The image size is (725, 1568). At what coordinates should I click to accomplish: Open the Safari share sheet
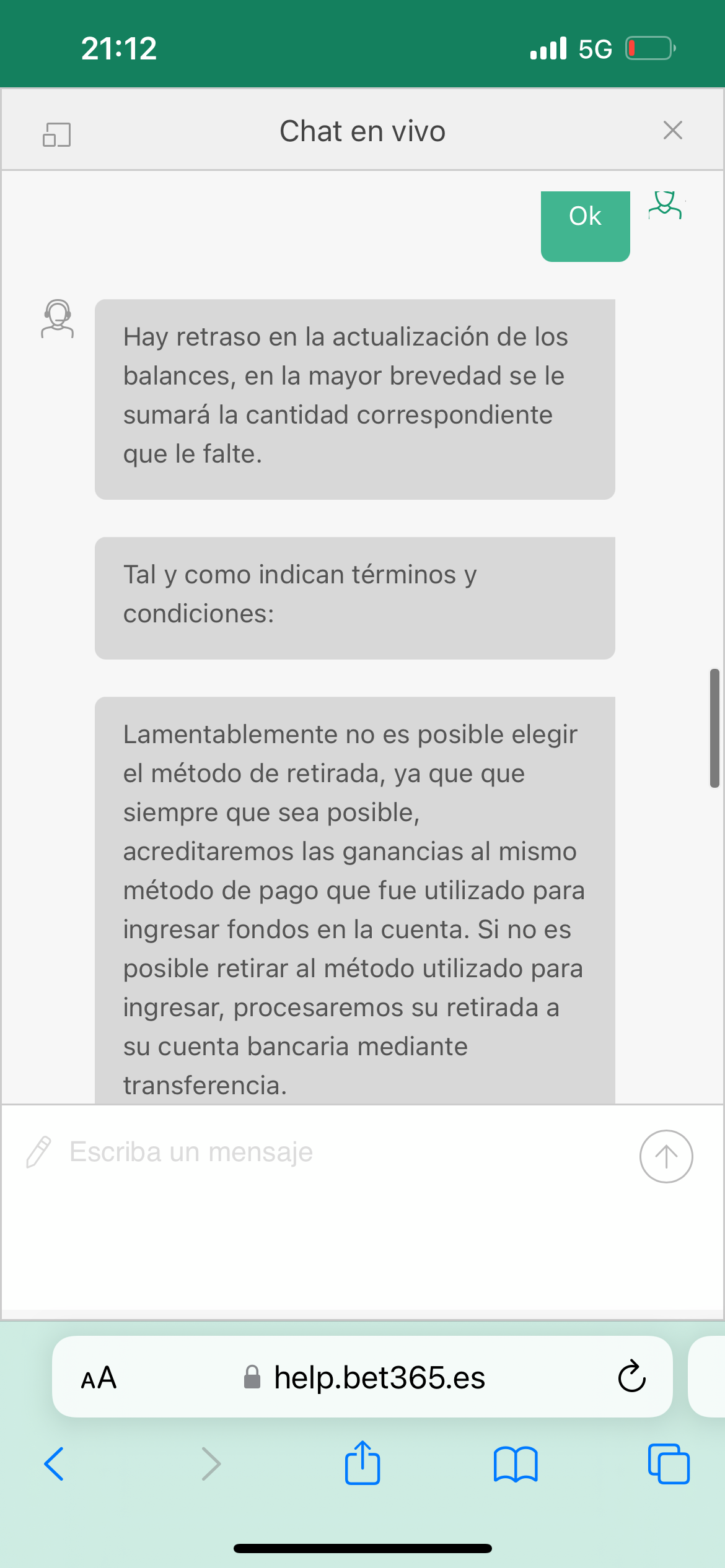click(x=362, y=1464)
